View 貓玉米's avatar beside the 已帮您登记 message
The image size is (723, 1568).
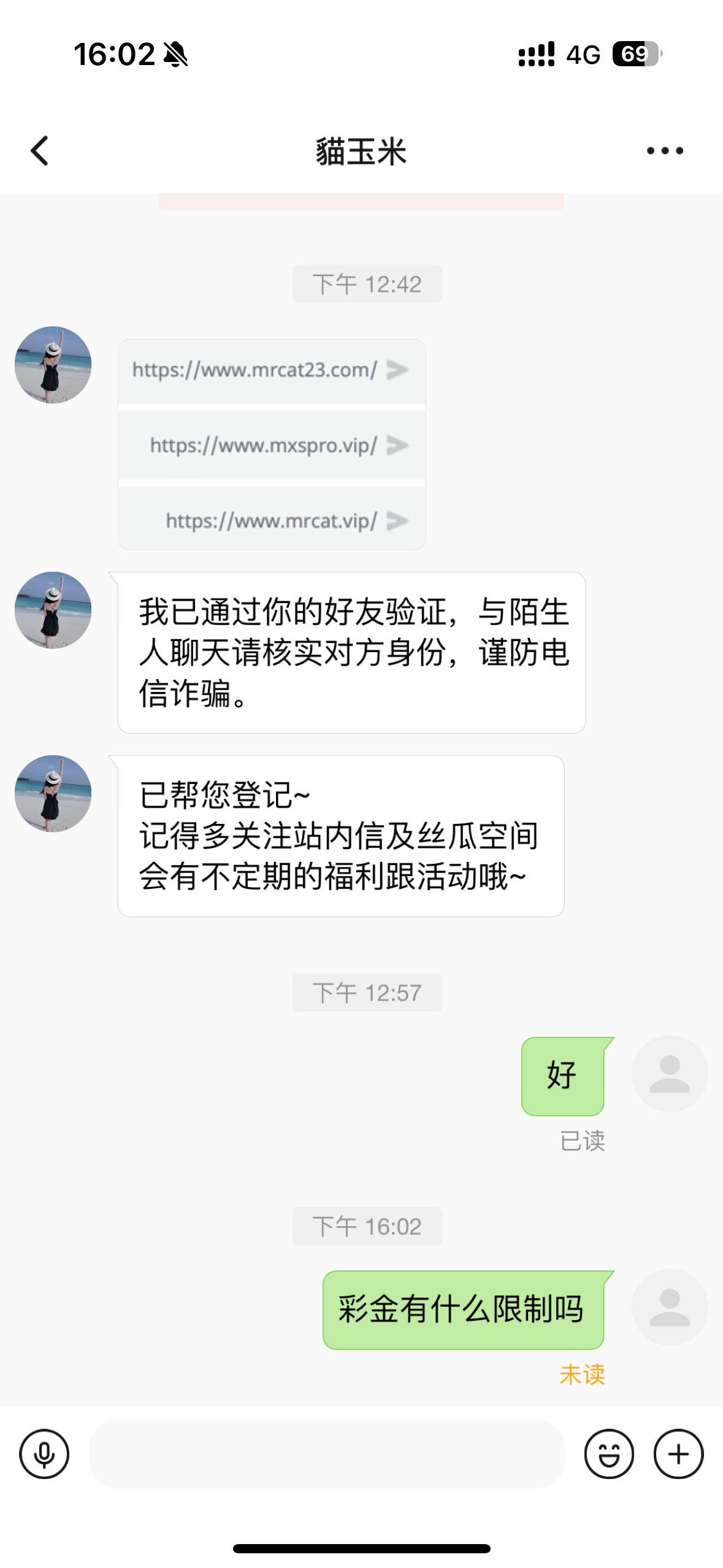[x=53, y=793]
